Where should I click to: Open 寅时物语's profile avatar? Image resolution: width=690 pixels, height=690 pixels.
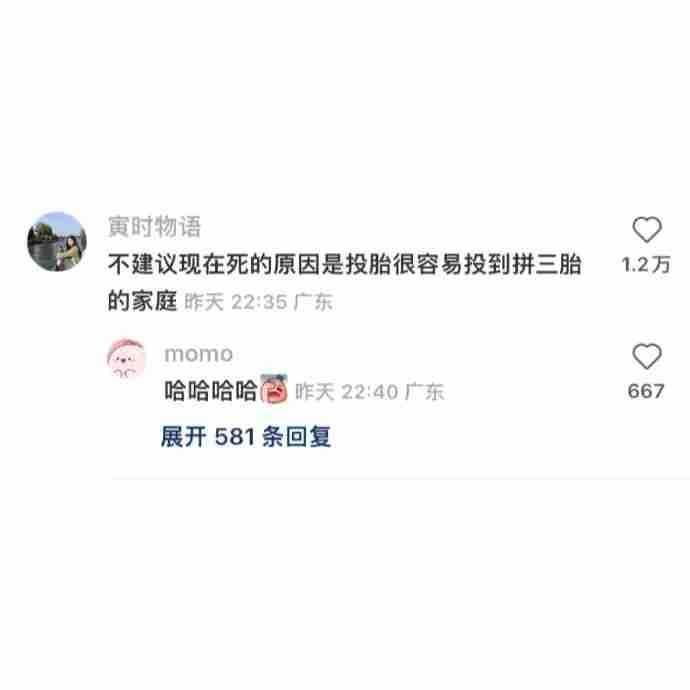57,241
